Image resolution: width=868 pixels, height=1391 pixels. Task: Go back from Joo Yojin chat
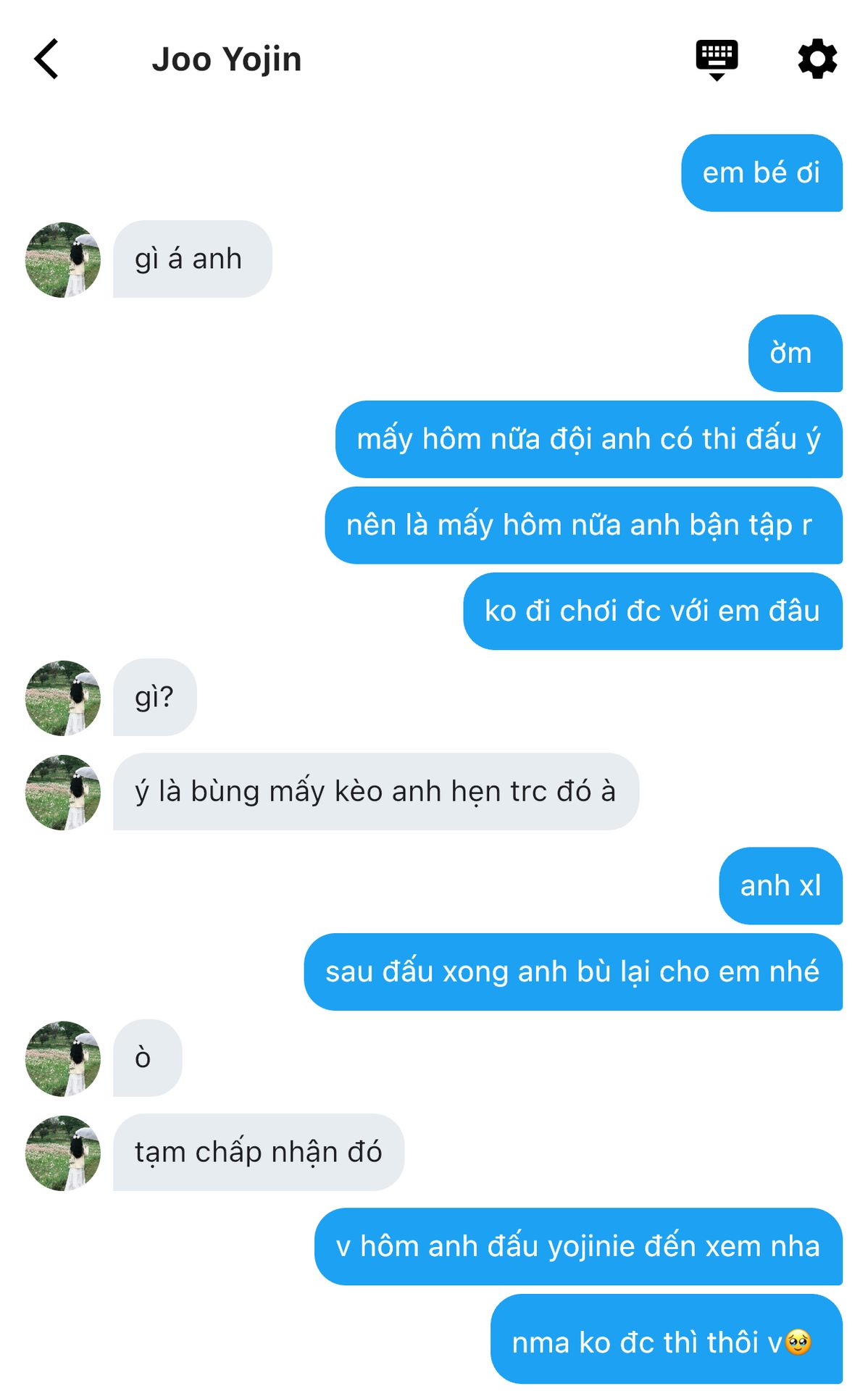pyautogui.click(x=46, y=59)
